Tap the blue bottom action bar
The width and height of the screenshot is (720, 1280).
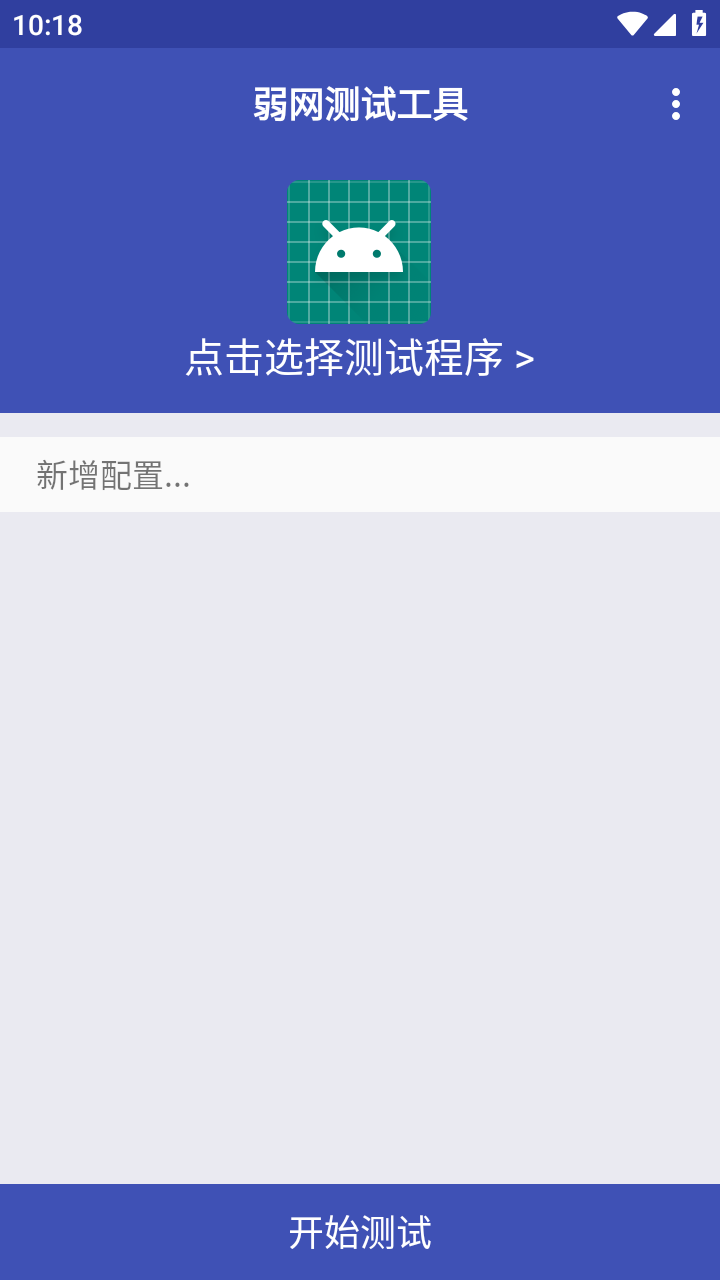click(x=360, y=1235)
